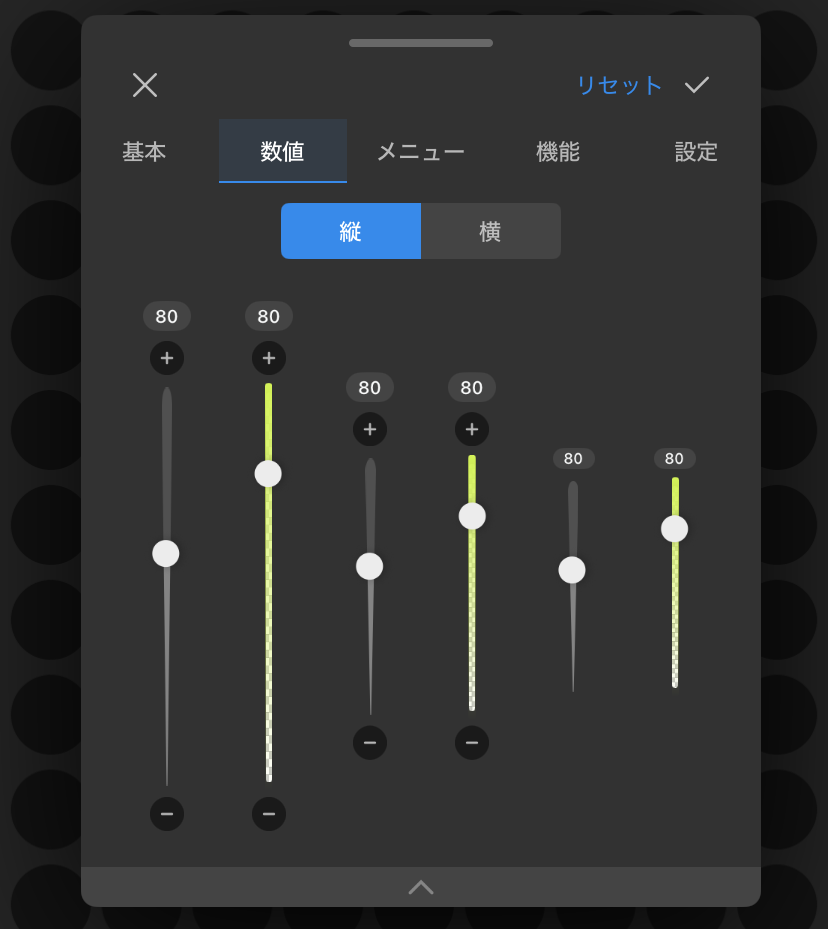Decrease the tallest yellow-green slider with minus
The height and width of the screenshot is (929, 828).
[269, 814]
